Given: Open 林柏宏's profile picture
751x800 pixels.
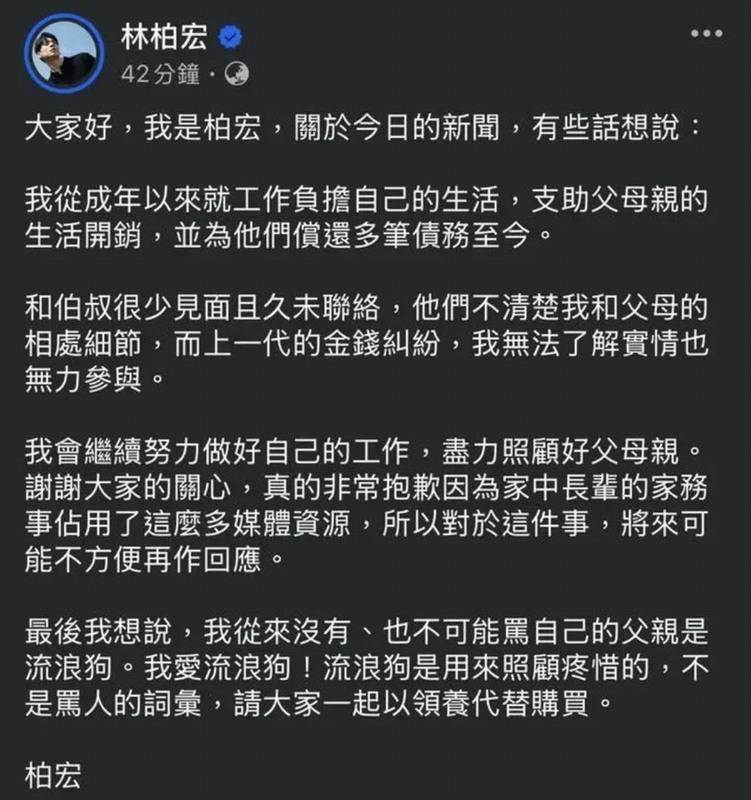Looking at the screenshot, I should pyautogui.click(x=65, y=50).
